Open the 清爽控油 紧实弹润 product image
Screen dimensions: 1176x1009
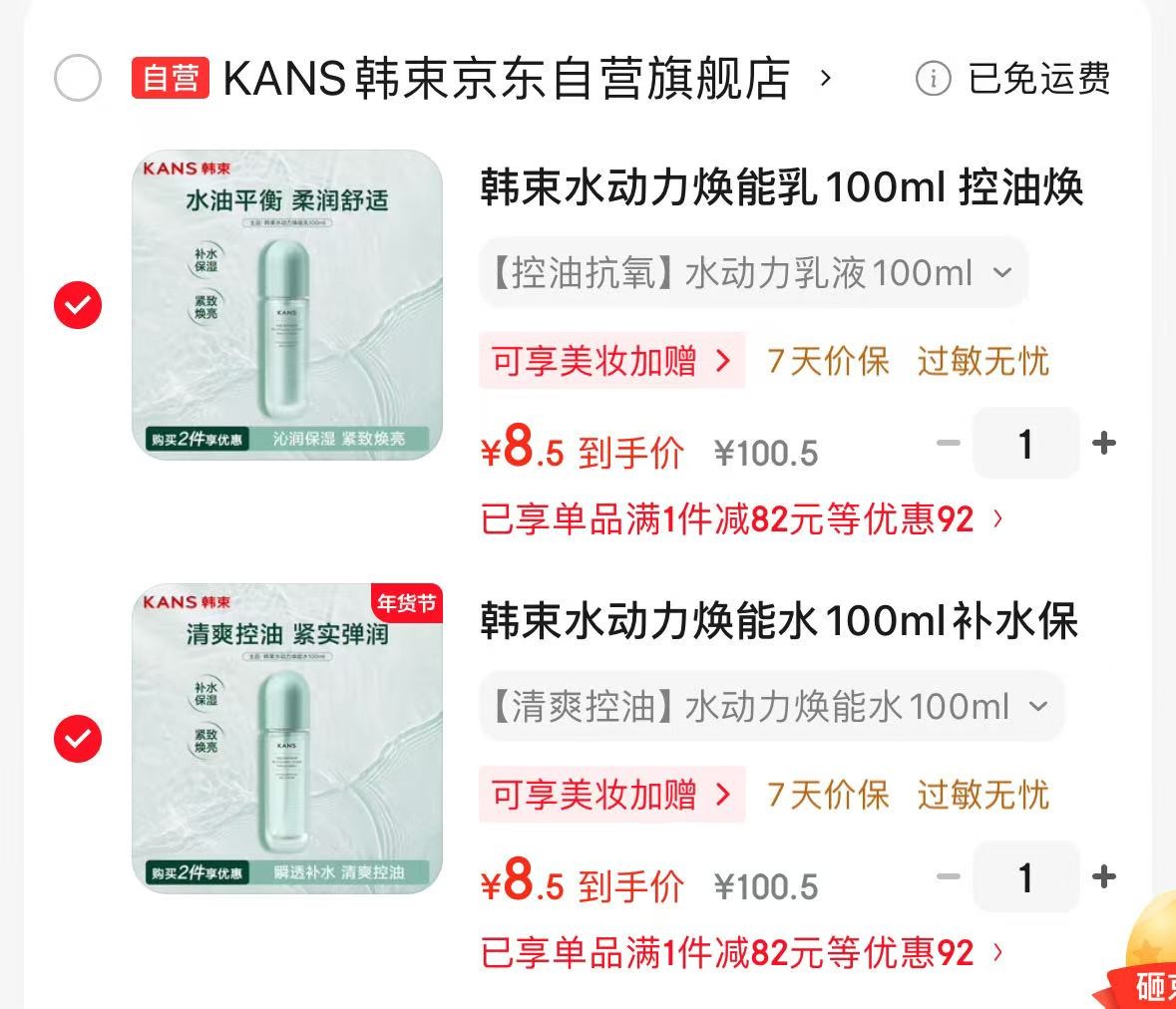pos(287,739)
